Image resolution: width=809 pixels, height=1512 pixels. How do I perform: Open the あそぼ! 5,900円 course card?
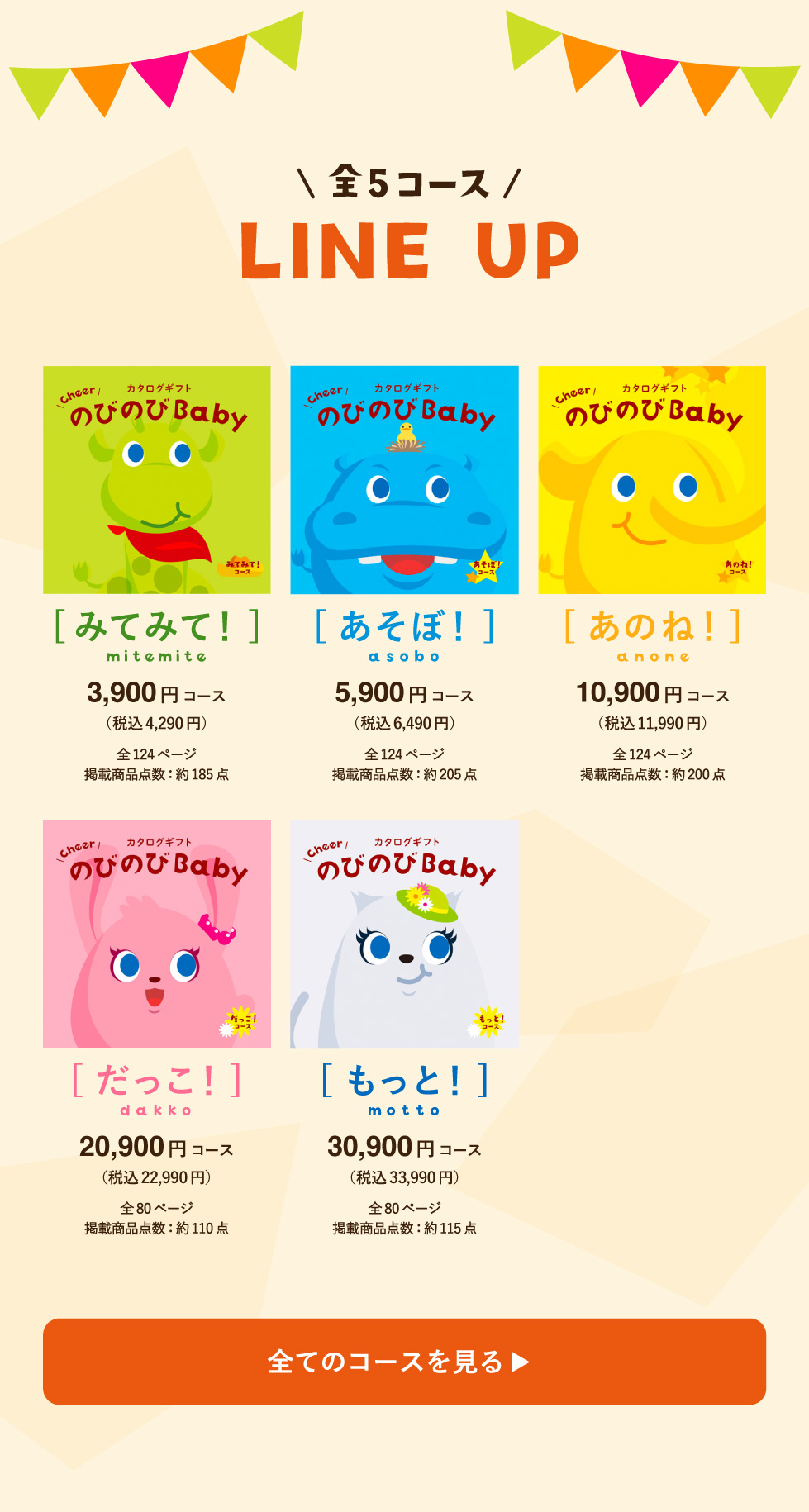tap(404, 480)
